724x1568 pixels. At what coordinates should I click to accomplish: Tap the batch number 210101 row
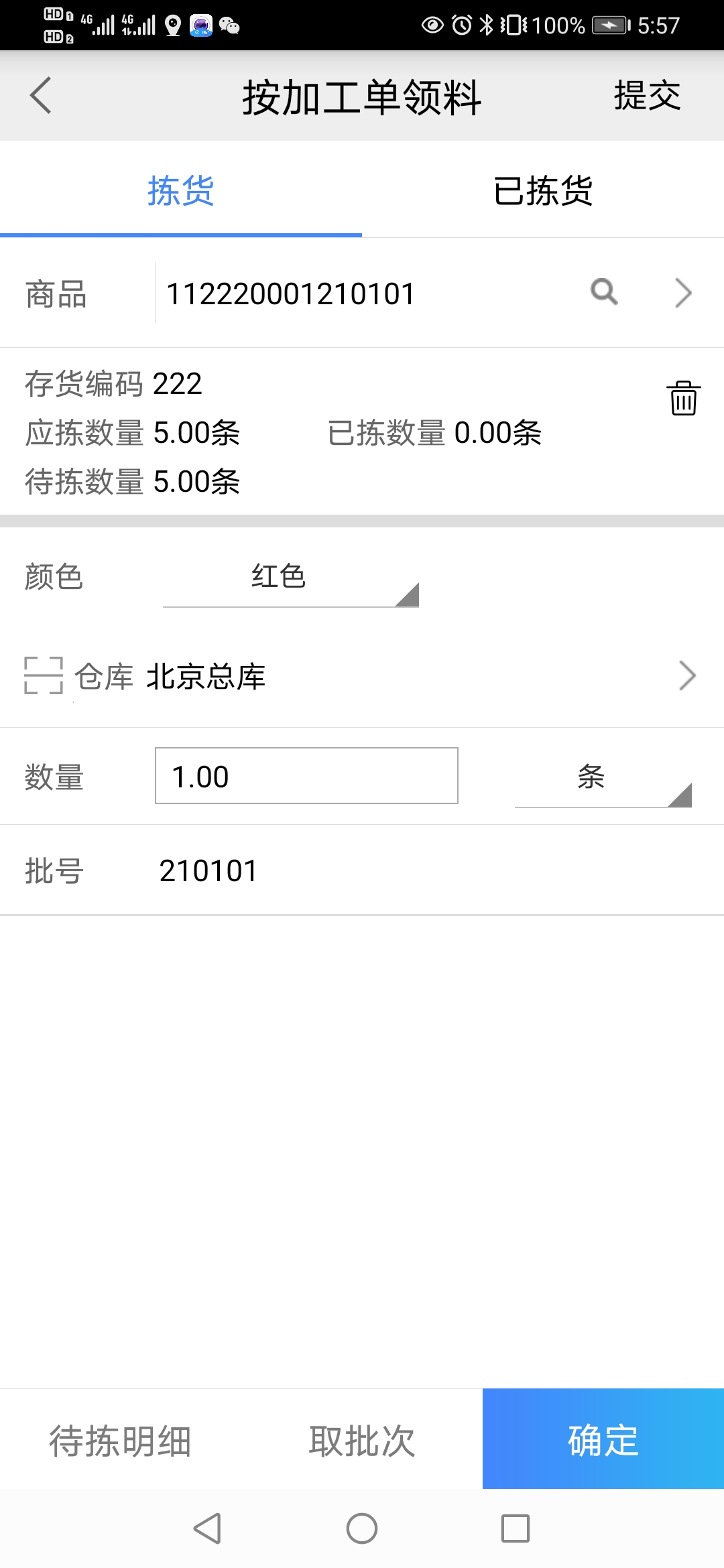(209, 870)
